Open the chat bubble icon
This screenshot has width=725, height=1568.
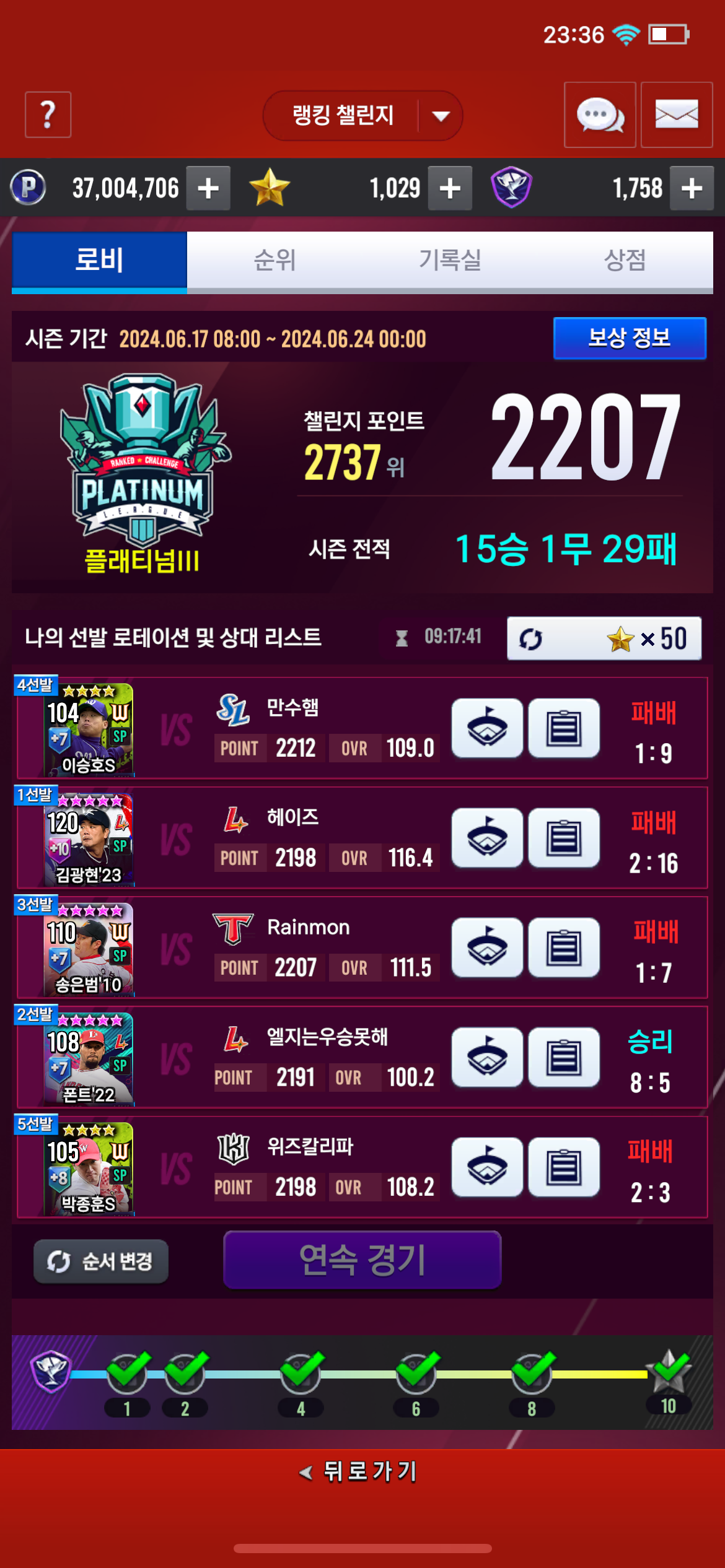600,115
